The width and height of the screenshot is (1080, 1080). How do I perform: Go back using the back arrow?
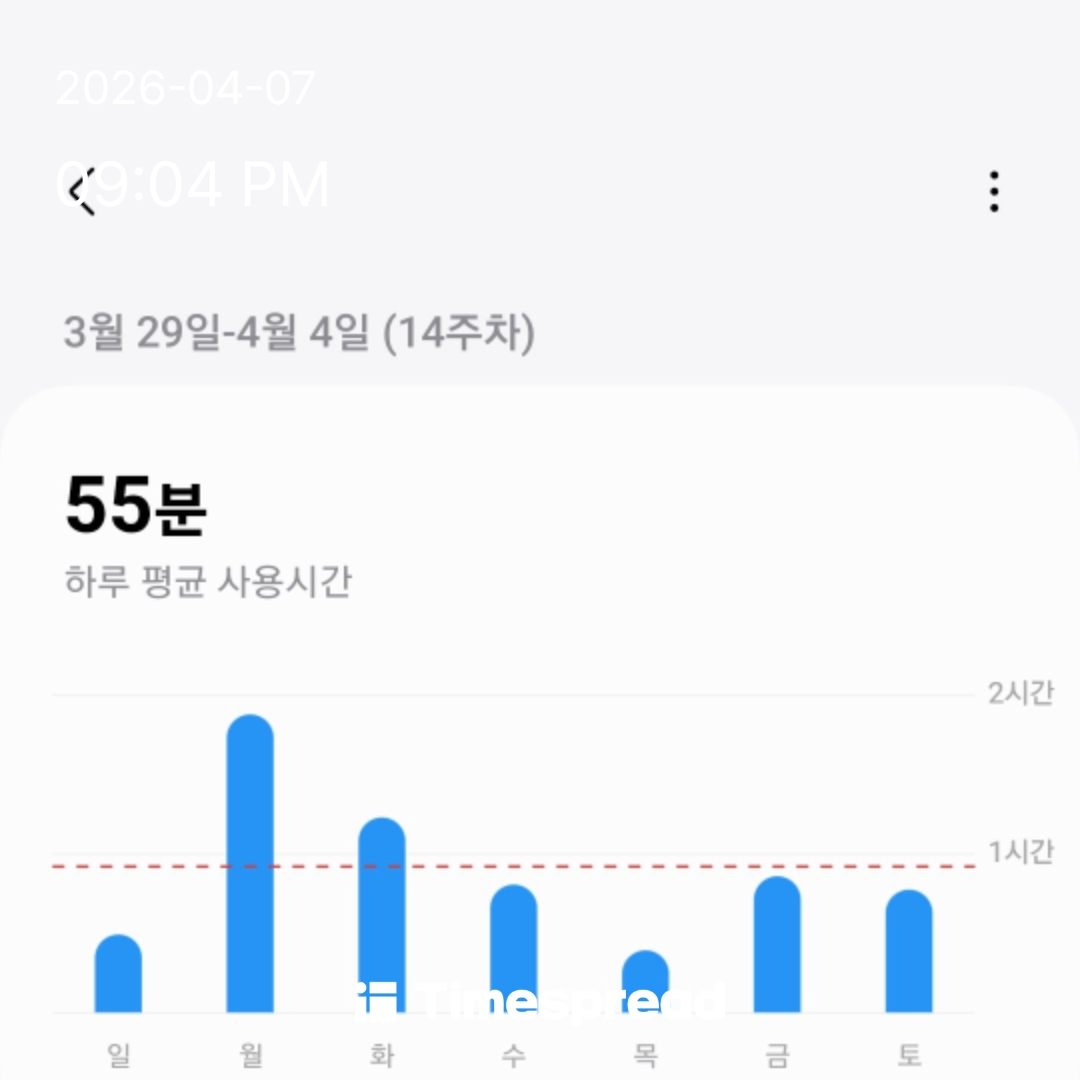84,191
